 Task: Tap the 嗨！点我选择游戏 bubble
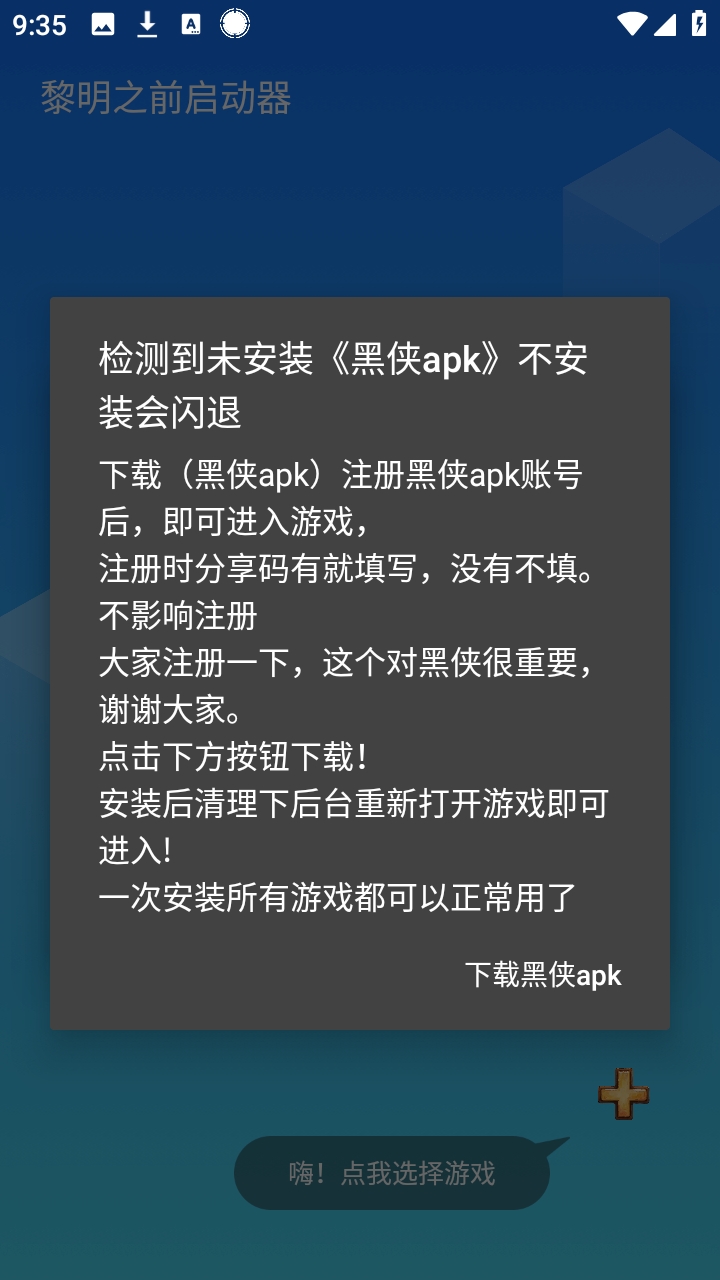[392, 1173]
